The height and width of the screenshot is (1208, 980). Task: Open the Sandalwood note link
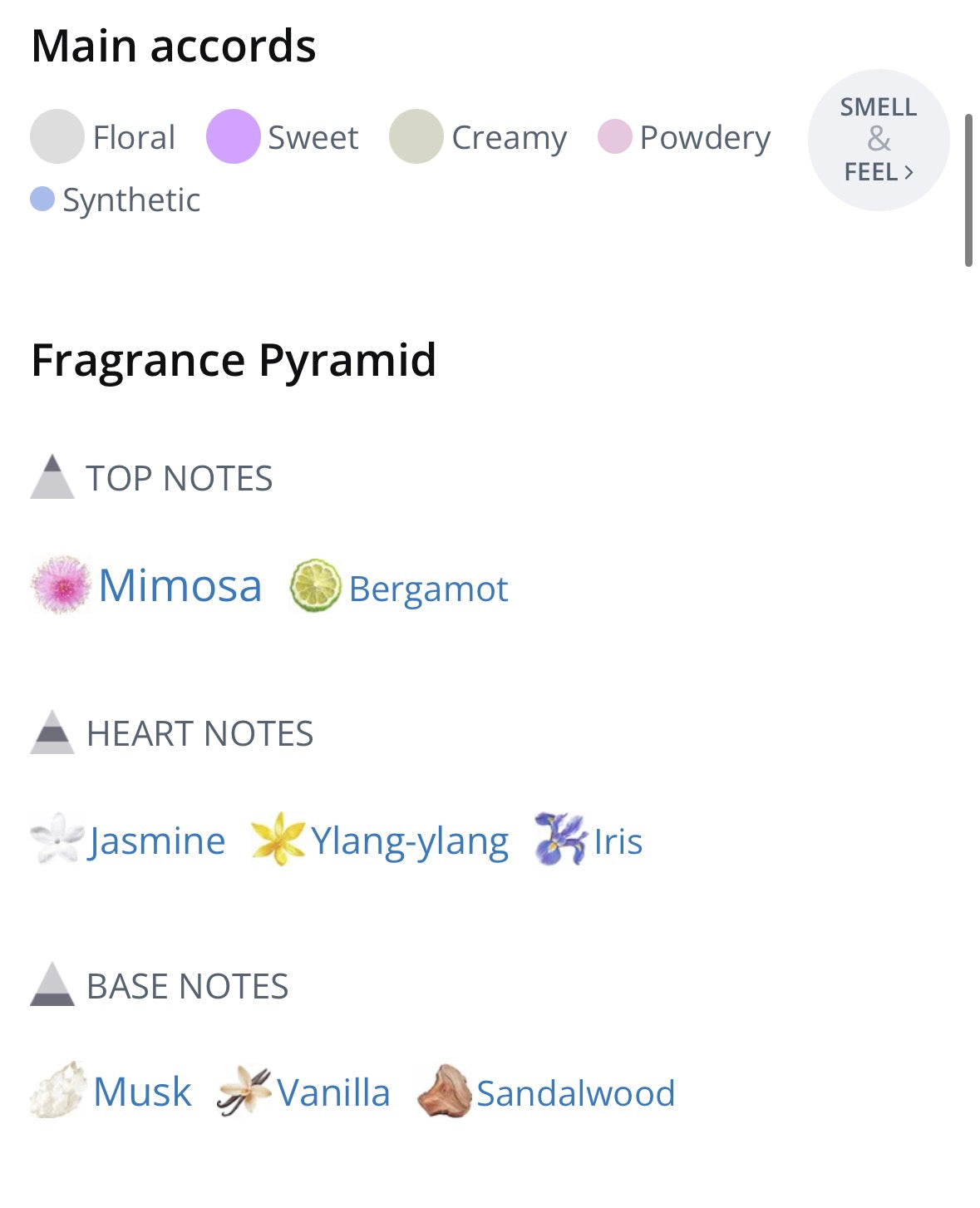point(575,1092)
